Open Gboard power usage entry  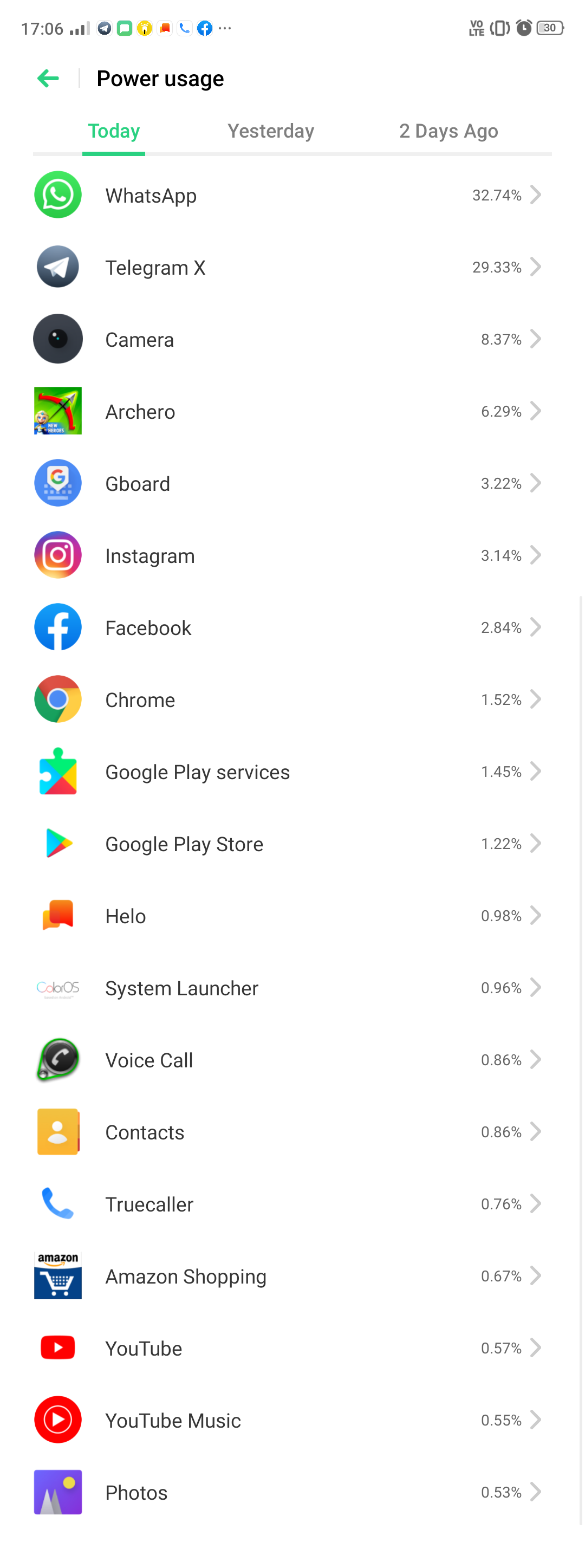tap(292, 483)
